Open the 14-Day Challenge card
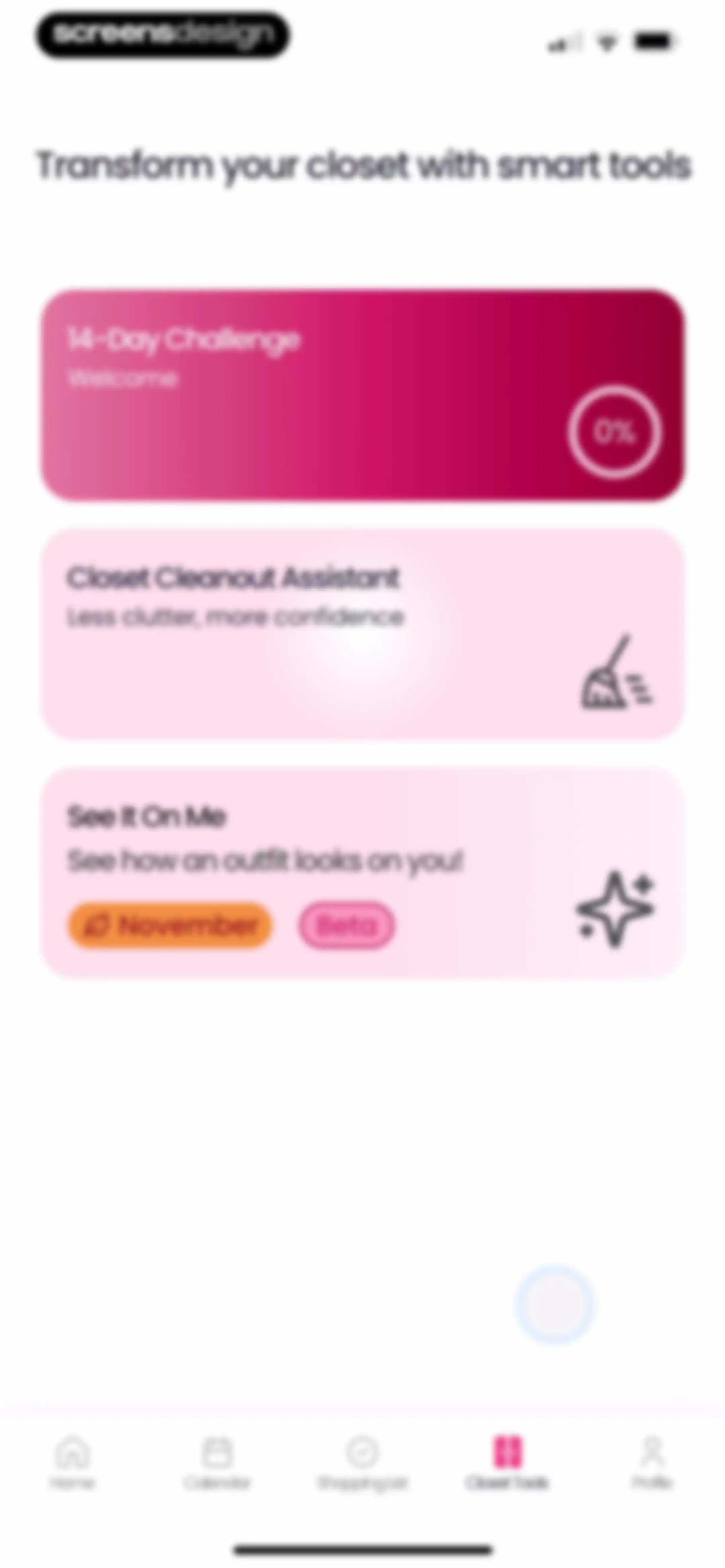 [362, 395]
